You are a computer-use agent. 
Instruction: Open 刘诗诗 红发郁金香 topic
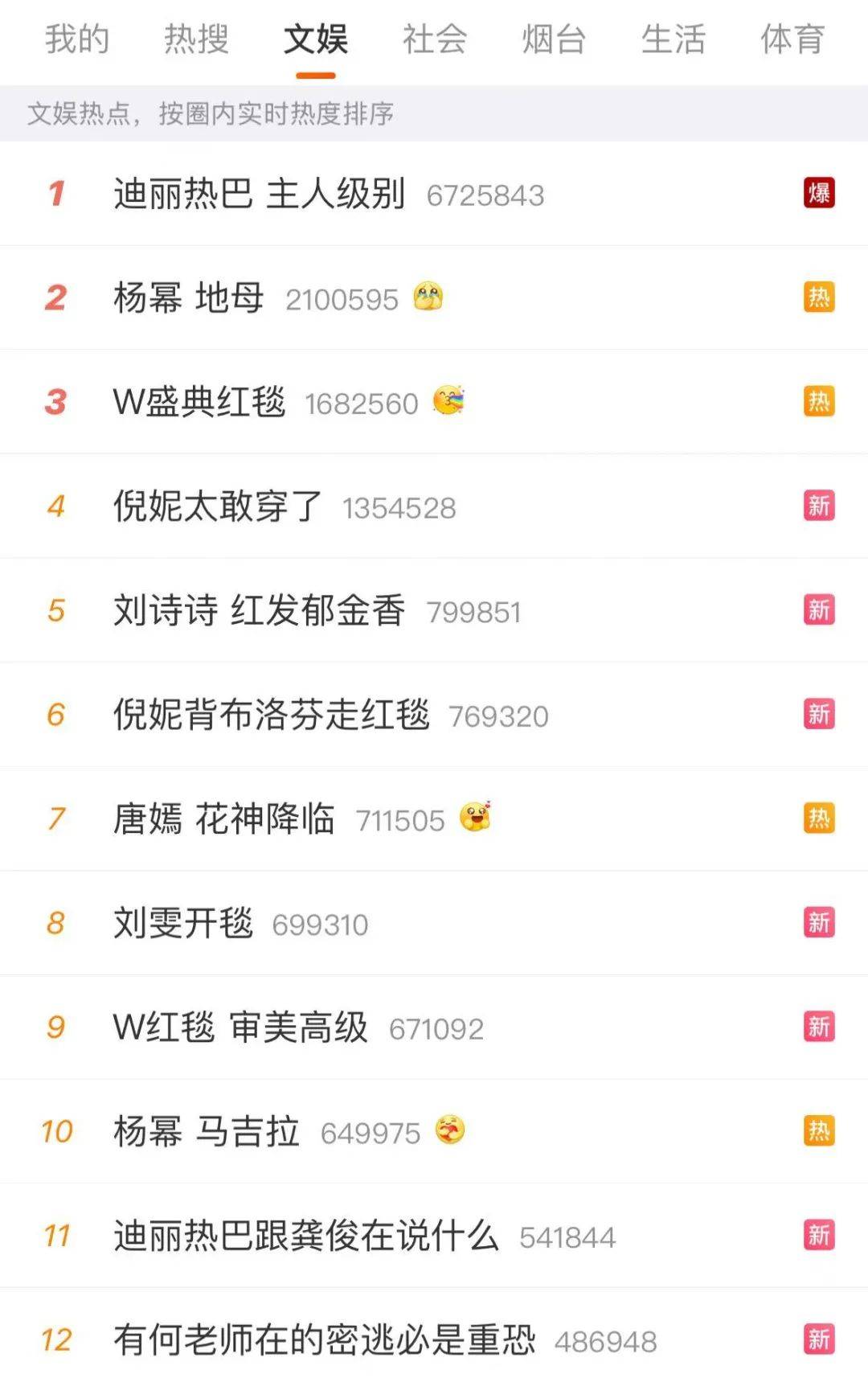[259, 610]
